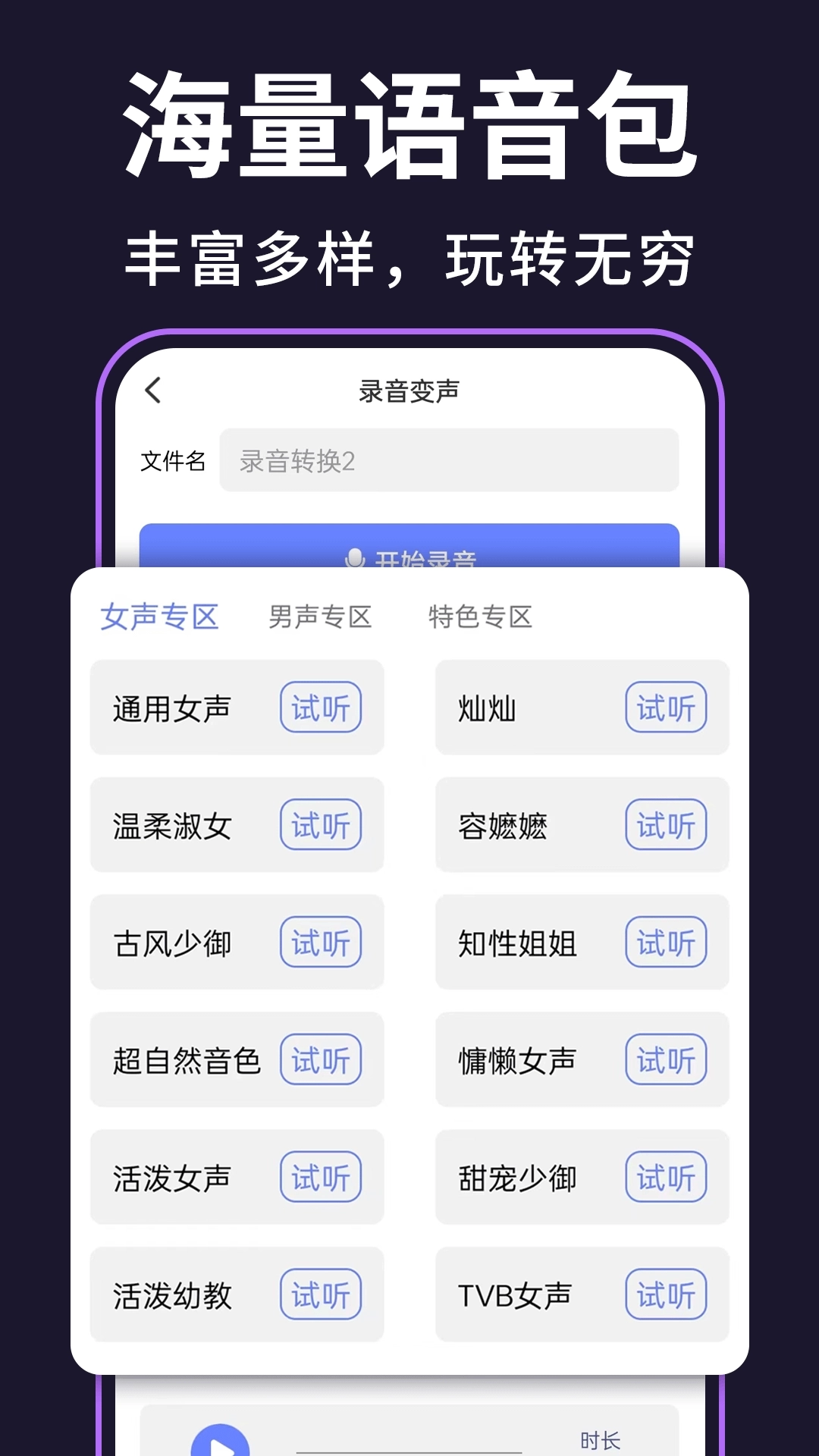Tap 试听 next to 灿灿
Viewport: 819px width, 1456px height.
[666, 708]
